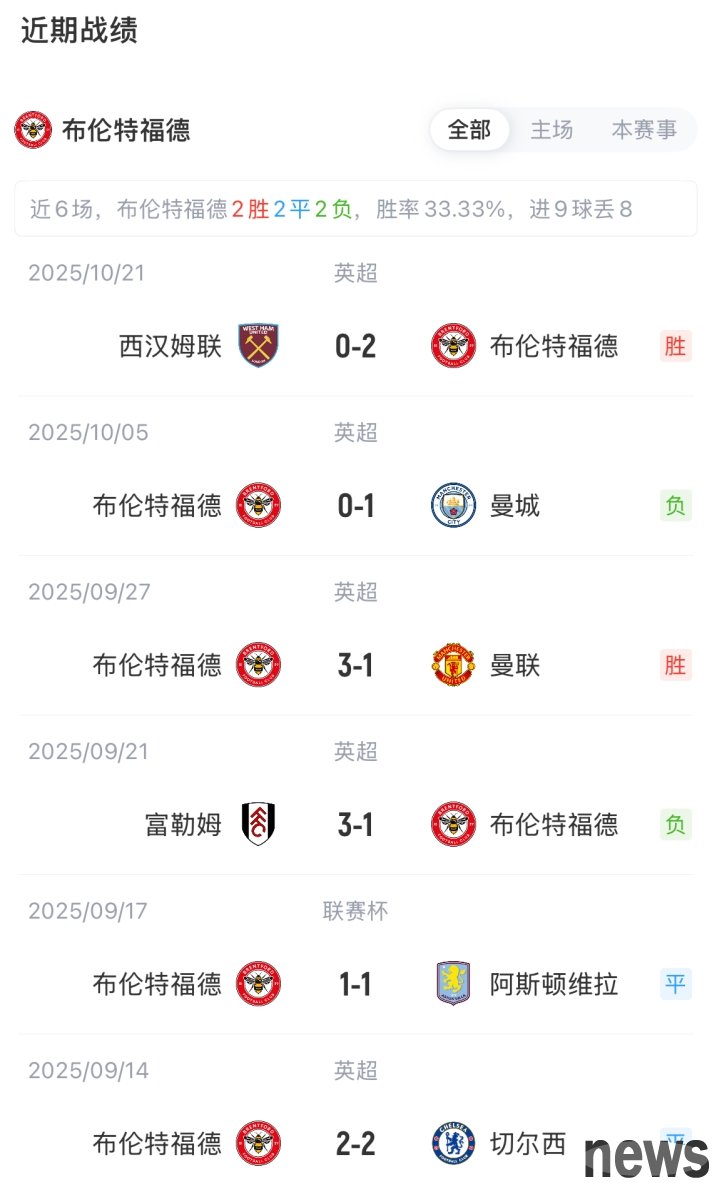
Task: Open the 联赛杯 match against 阿斯顿维拉
Action: (x=355, y=985)
